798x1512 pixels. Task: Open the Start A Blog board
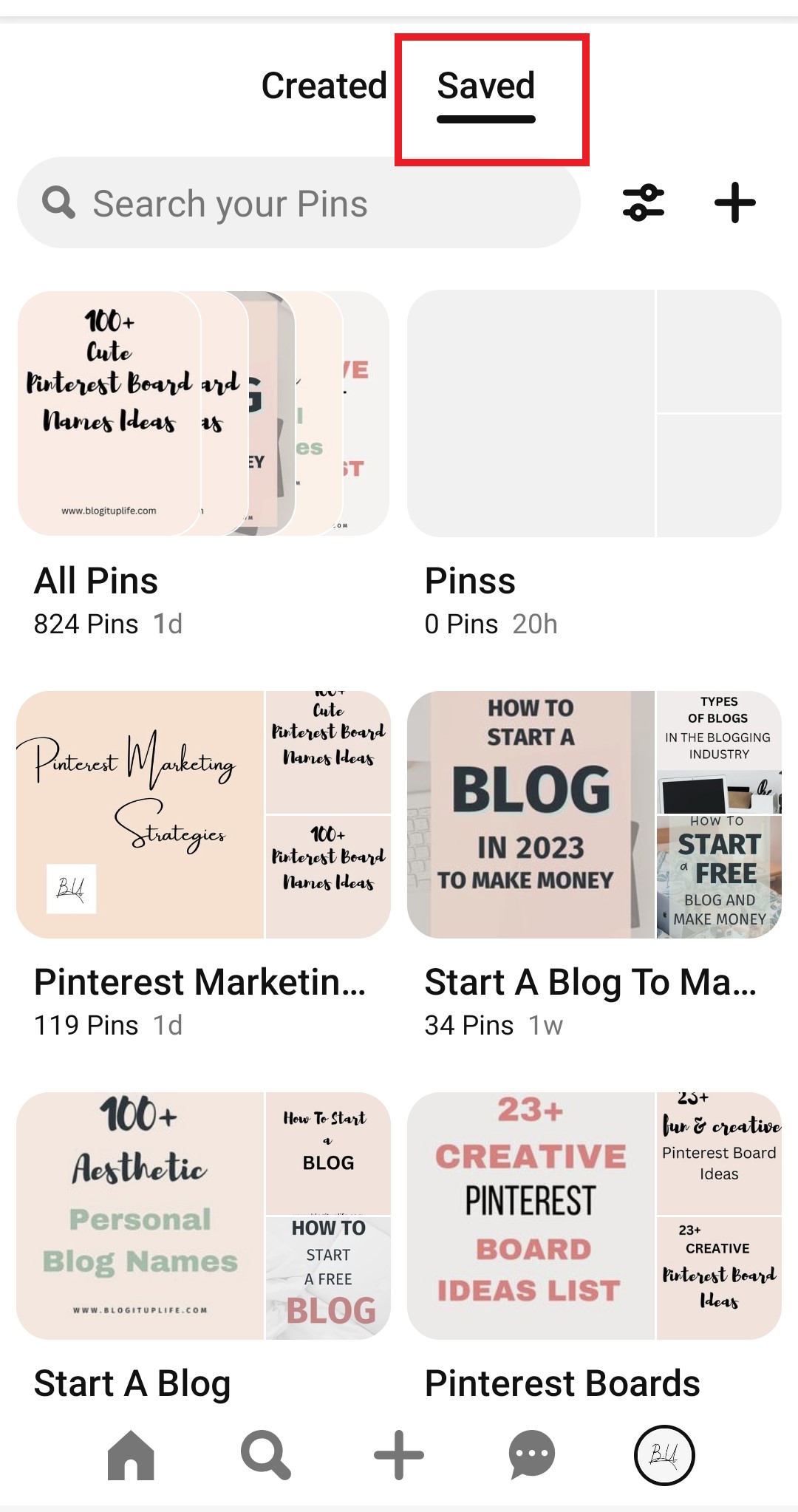point(132,1383)
